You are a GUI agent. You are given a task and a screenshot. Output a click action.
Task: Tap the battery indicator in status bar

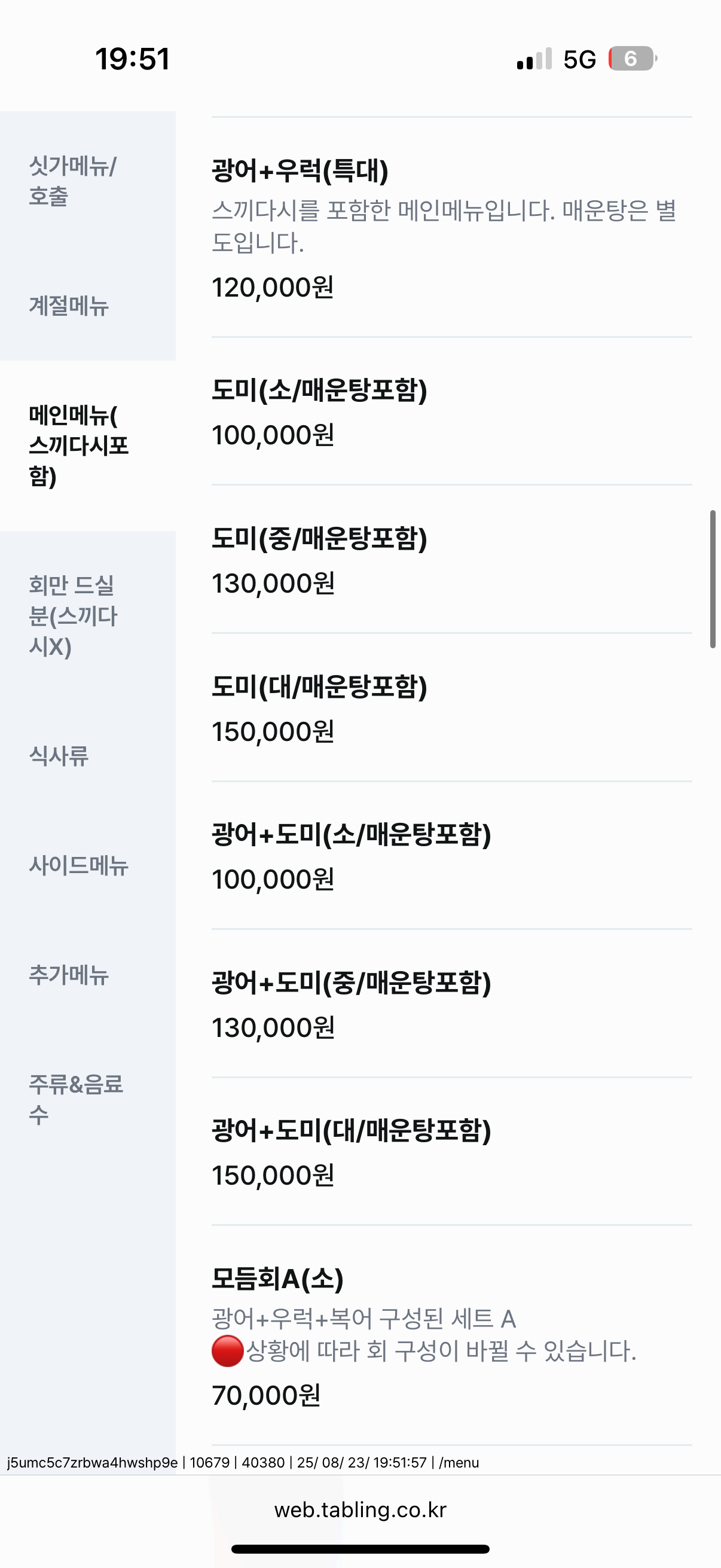pos(631,58)
